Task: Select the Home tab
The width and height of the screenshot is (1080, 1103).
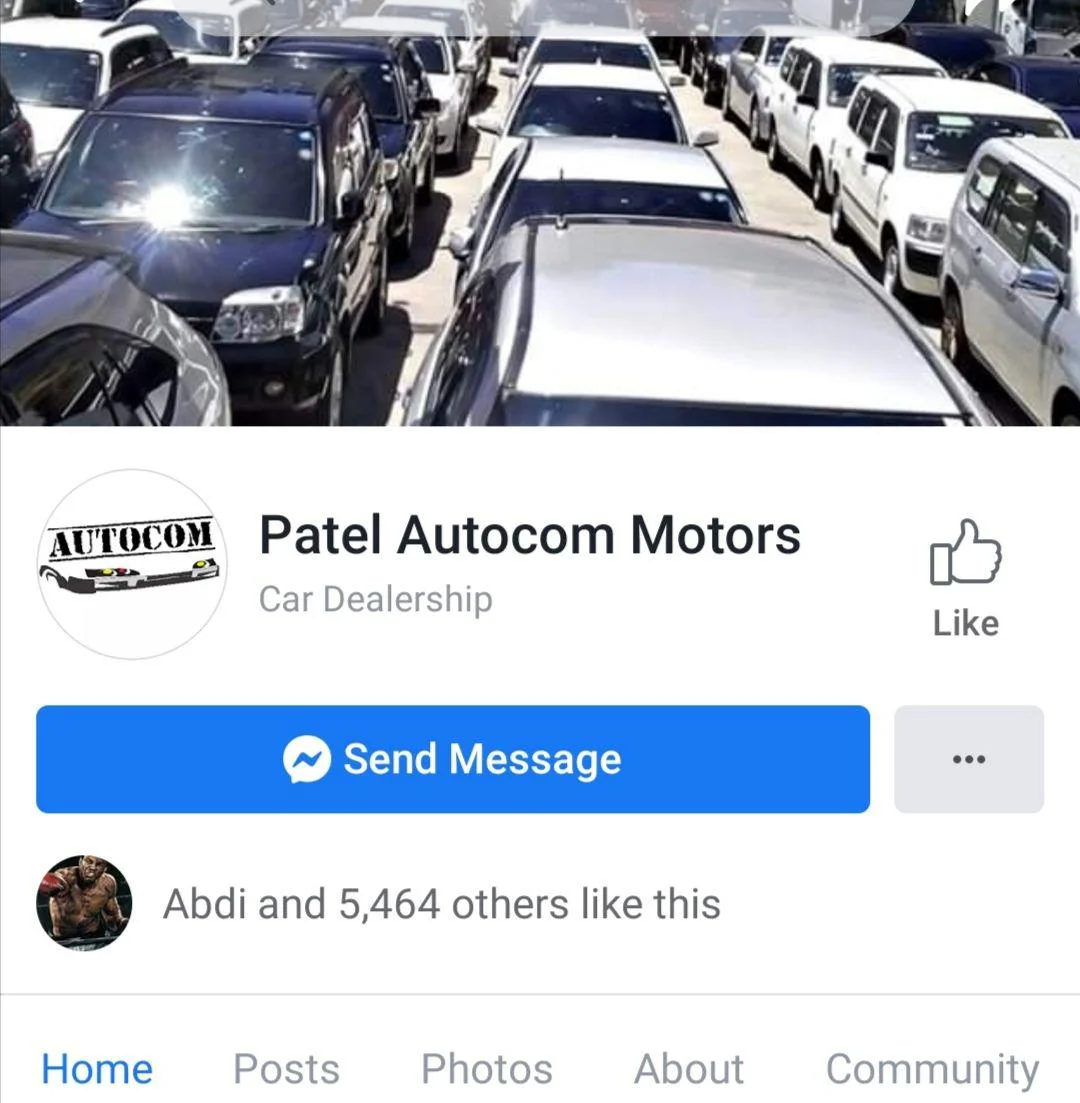Action: (x=97, y=1068)
